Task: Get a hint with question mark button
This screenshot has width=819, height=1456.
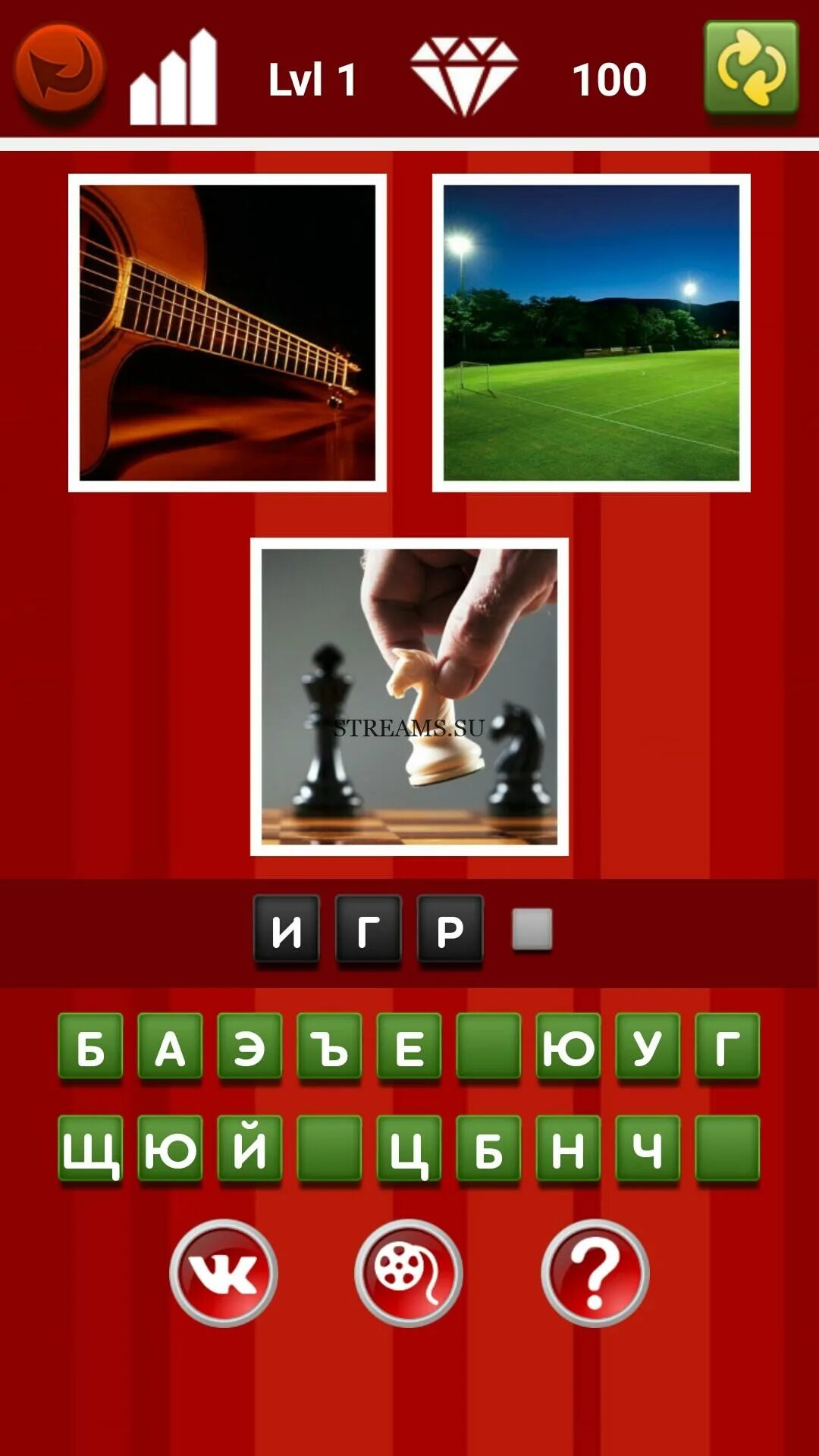Action: (x=595, y=1273)
